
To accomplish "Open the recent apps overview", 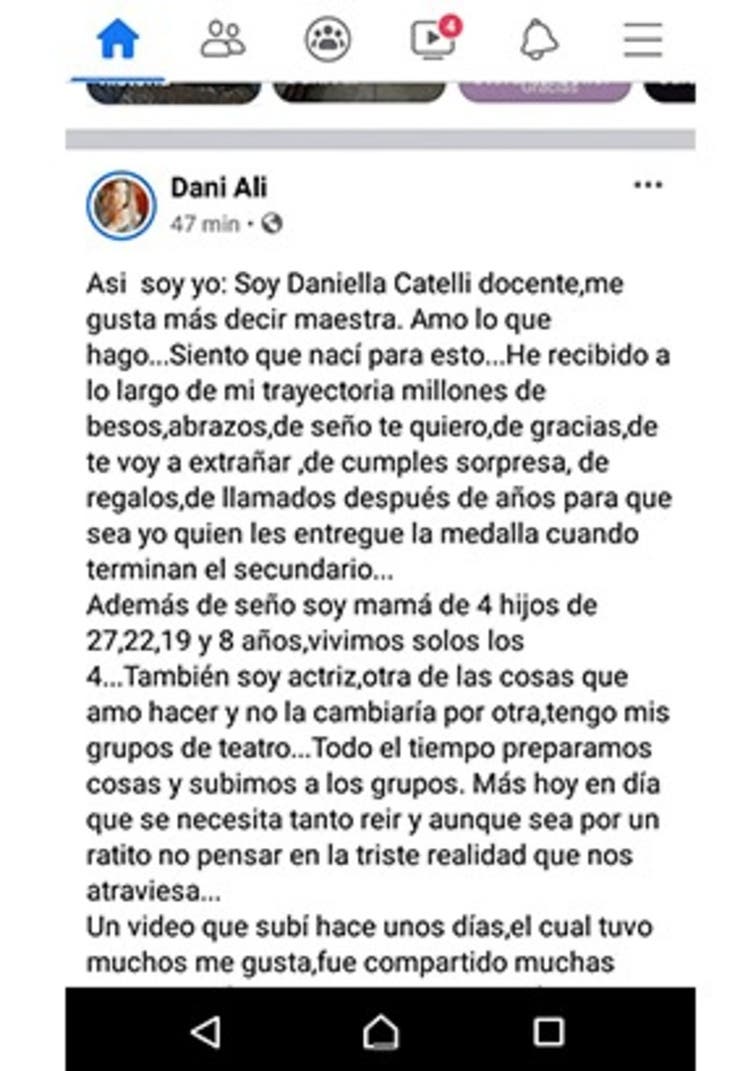I will click(549, 1031).
